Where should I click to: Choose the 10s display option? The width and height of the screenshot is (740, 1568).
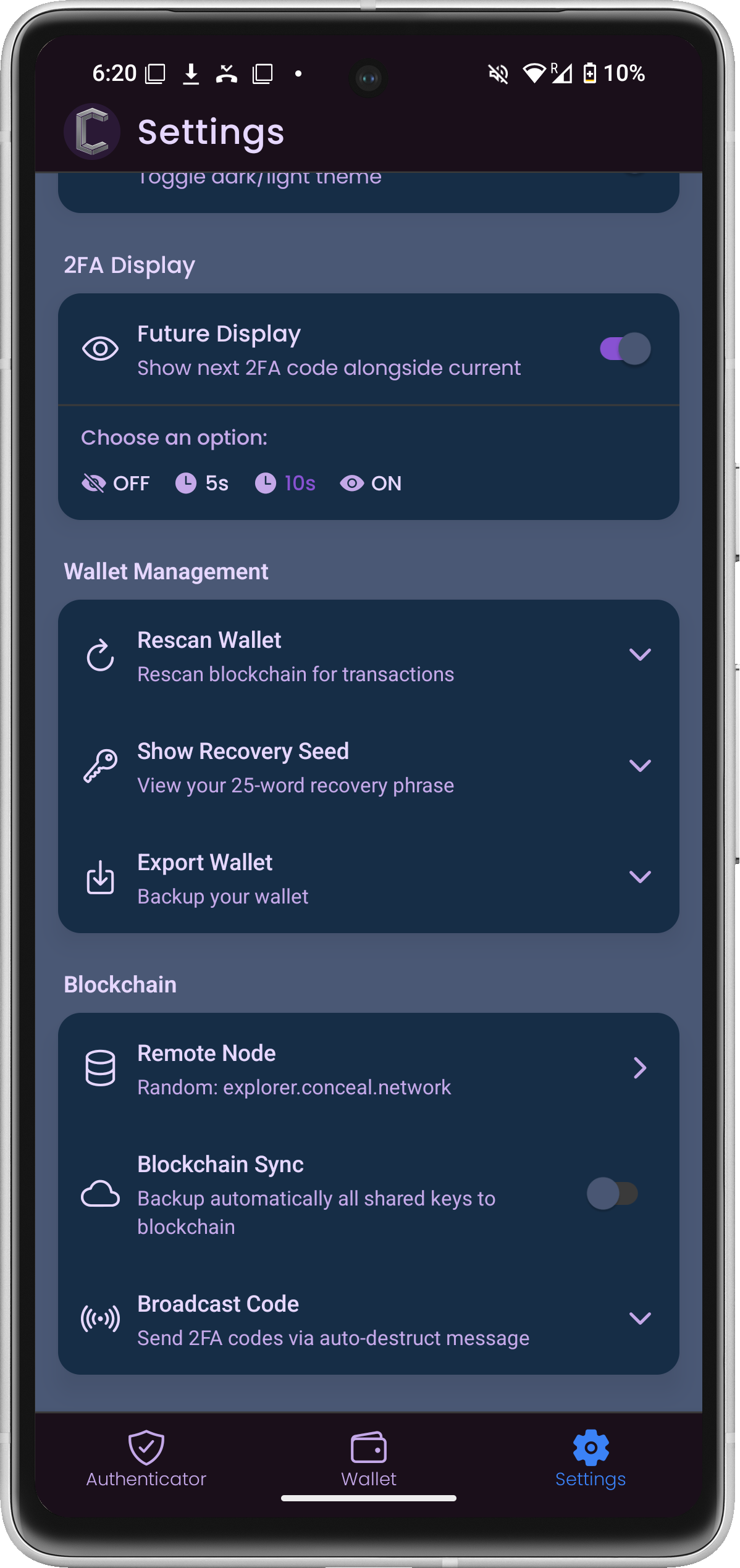click(x=285, y=483)
